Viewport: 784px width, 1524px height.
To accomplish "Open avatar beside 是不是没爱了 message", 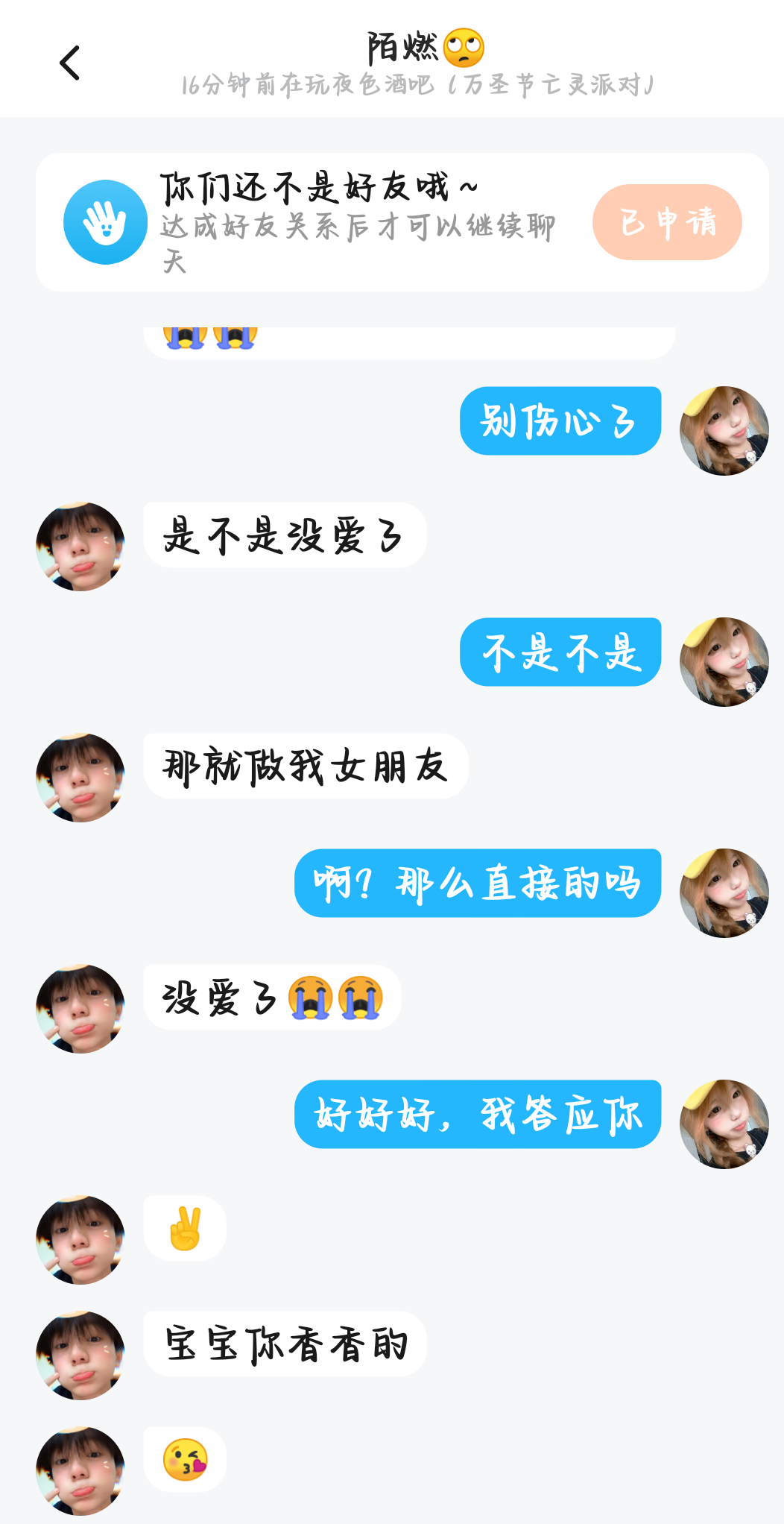I will tap(80, 547).
